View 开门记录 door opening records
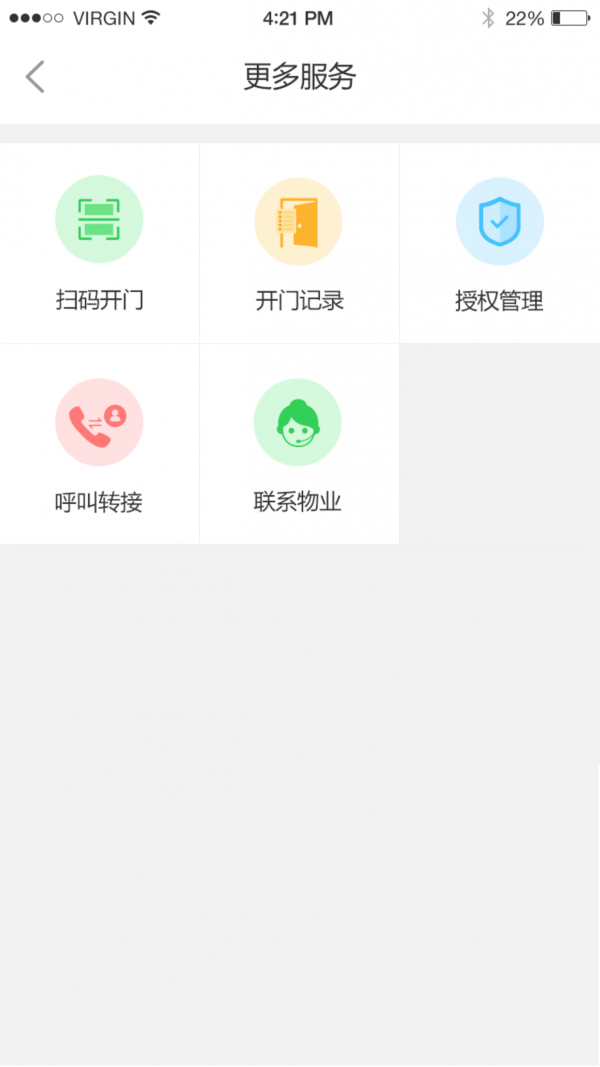 tap(299, 242)
